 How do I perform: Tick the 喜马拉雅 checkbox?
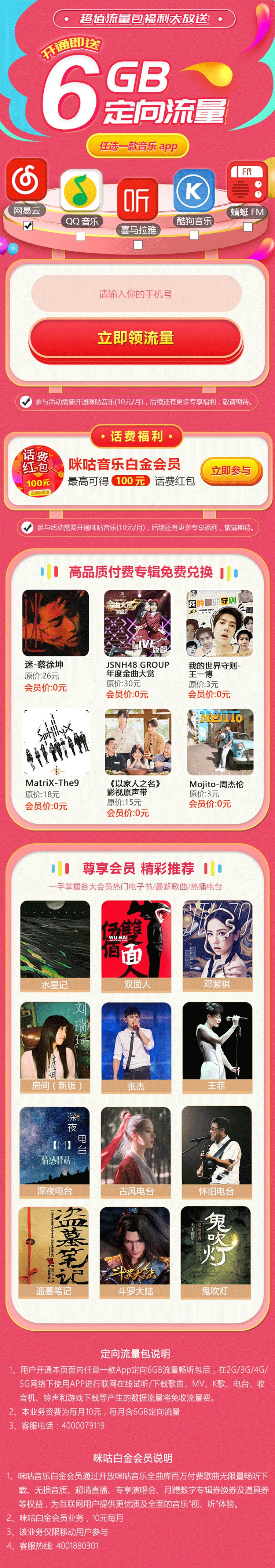coord(138,245)
